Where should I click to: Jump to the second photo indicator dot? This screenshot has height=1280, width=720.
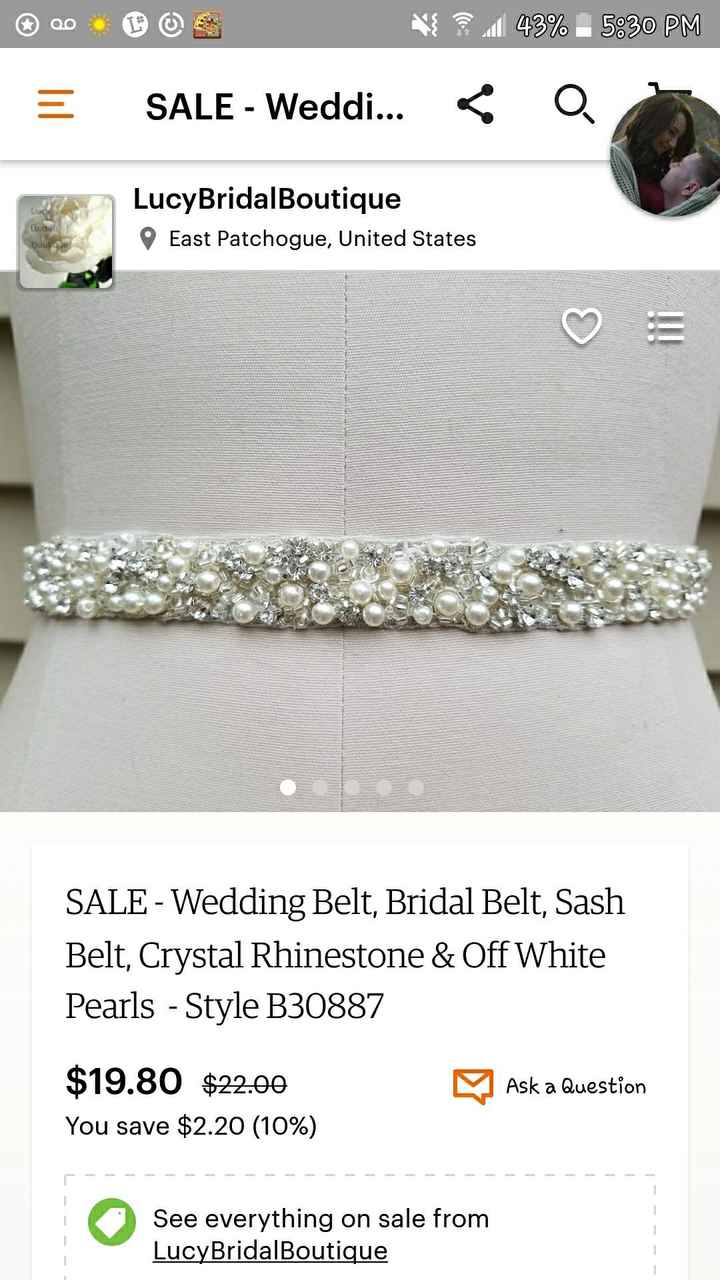(x=320, y=787)
